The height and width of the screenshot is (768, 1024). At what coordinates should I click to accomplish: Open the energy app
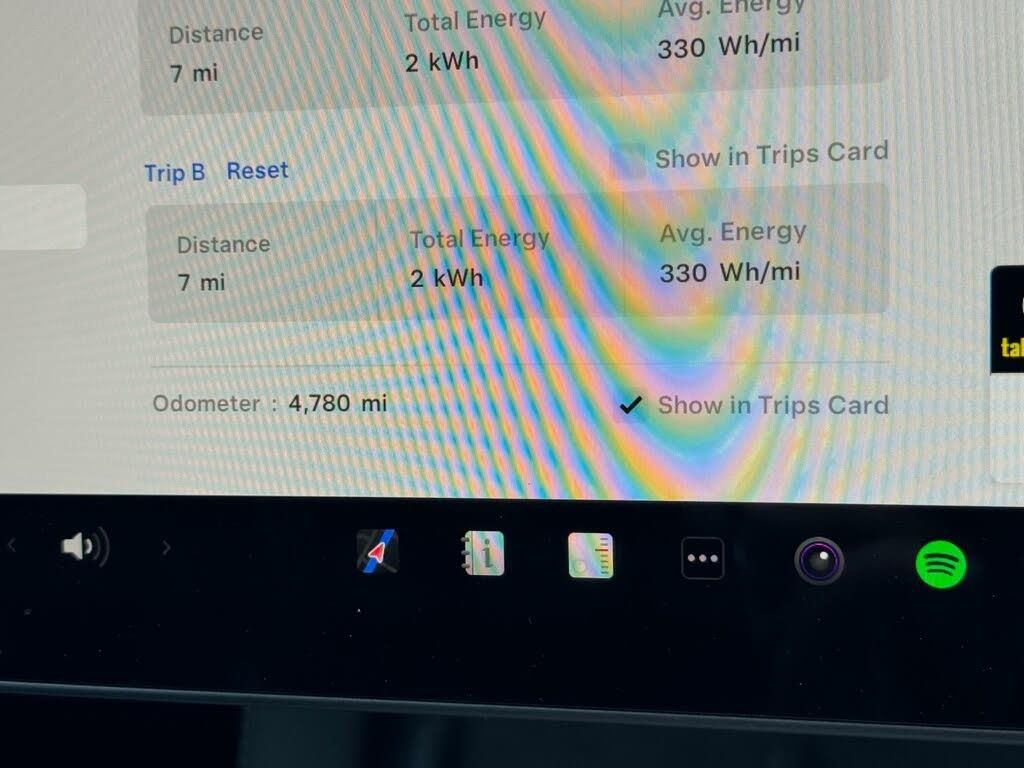point(590,555)
